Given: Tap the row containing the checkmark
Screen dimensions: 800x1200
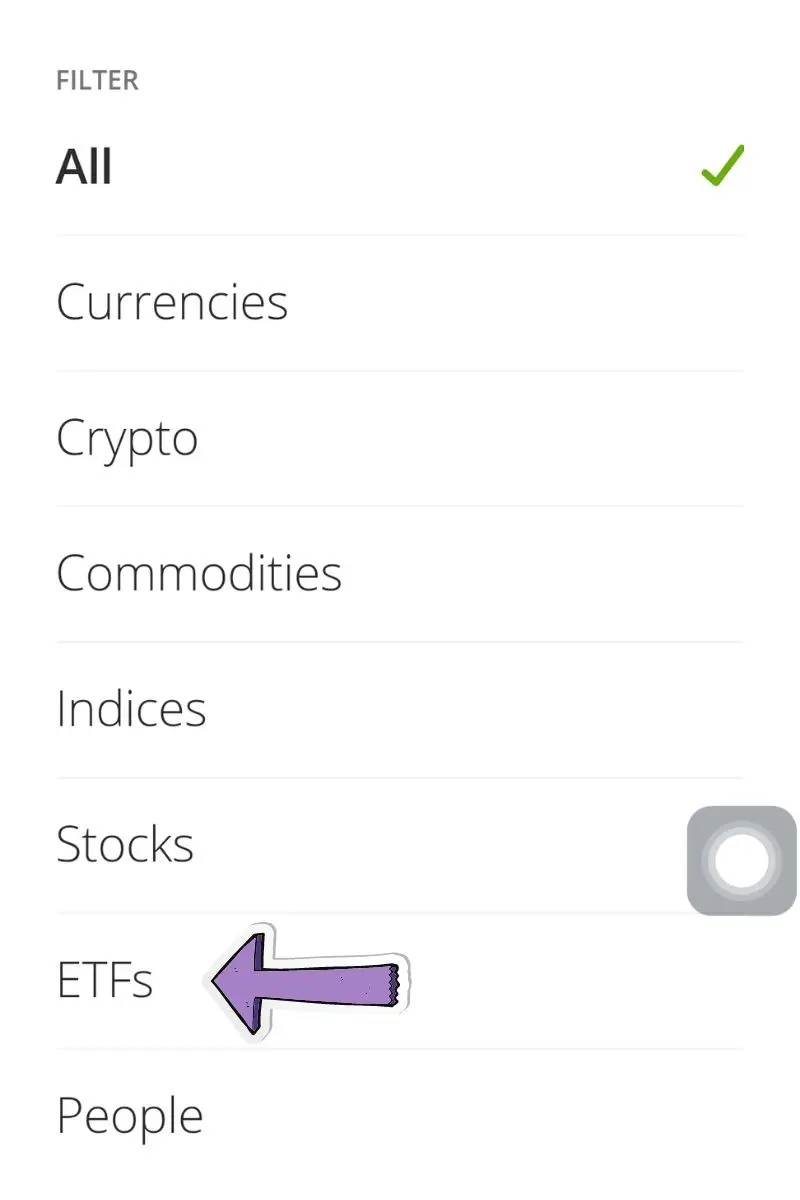Looking at the screenshot, I should click(x=400, y=166).
